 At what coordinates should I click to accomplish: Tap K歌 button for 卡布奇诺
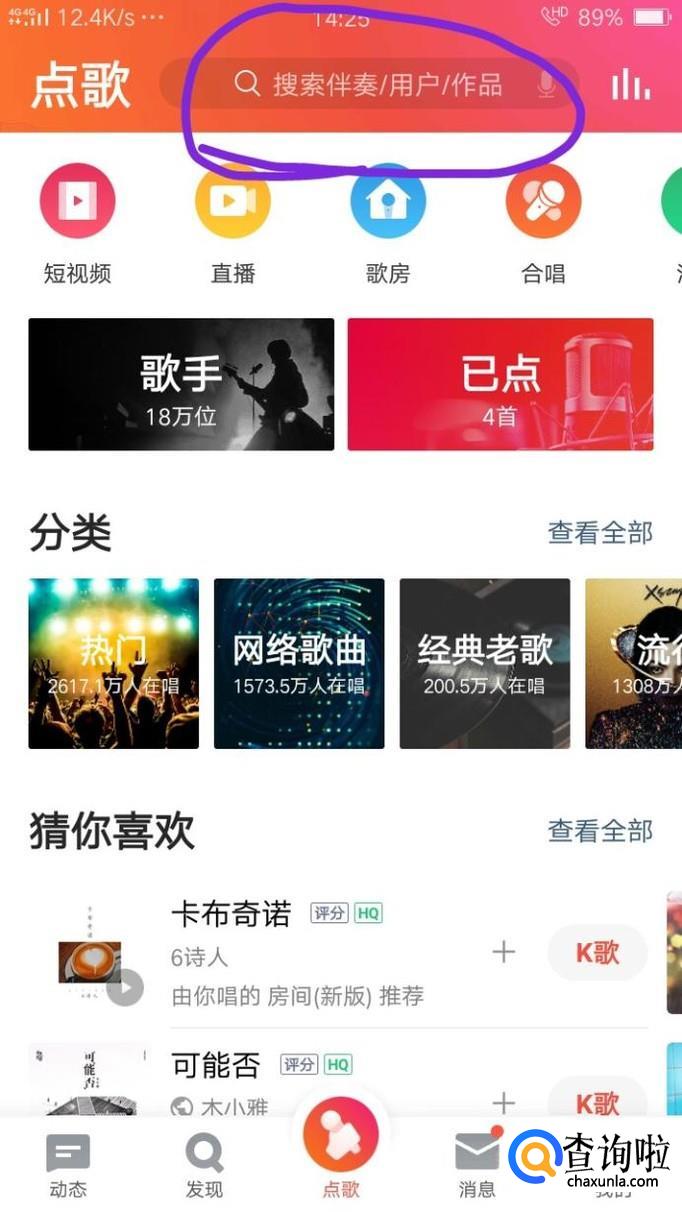pos(597,953)
